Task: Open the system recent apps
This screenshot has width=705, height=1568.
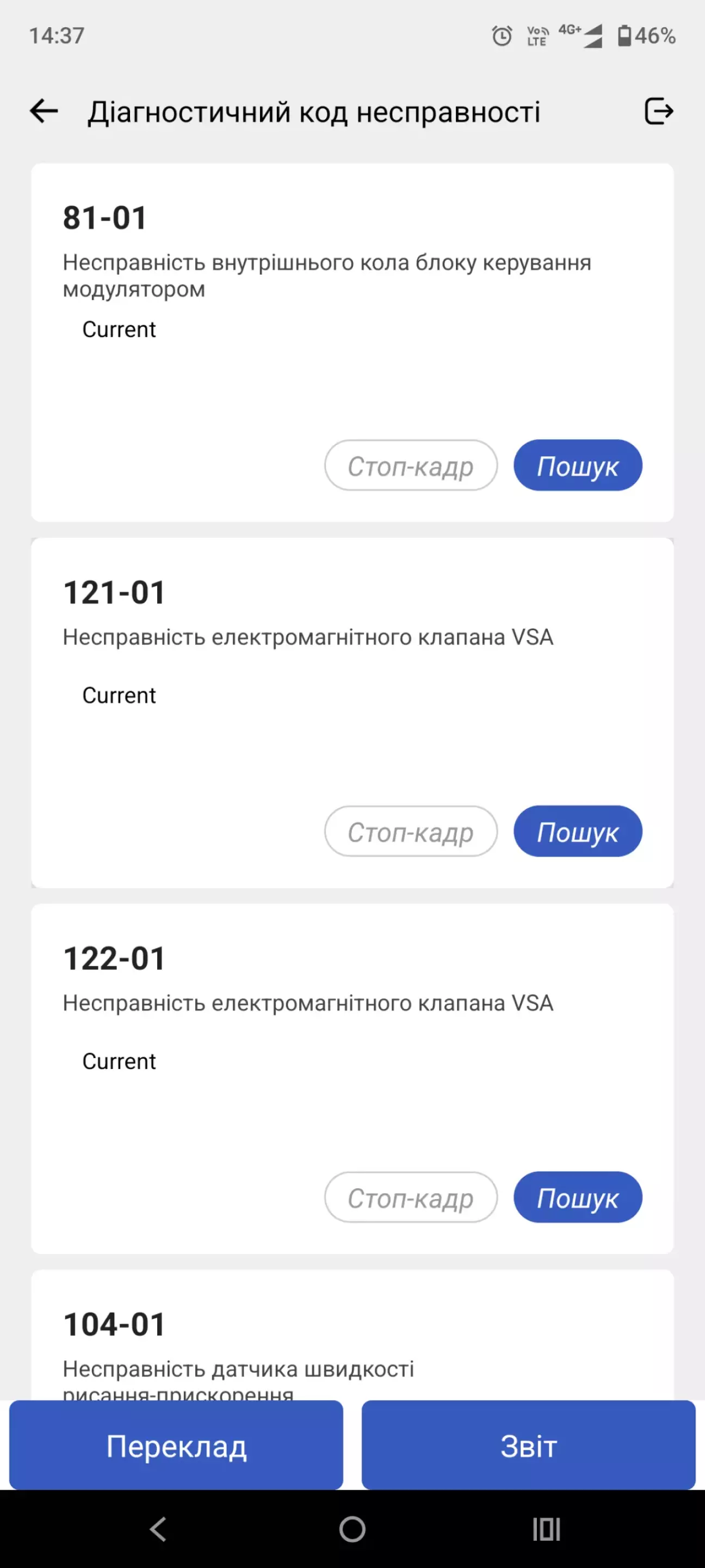Action: (546, 1529)
